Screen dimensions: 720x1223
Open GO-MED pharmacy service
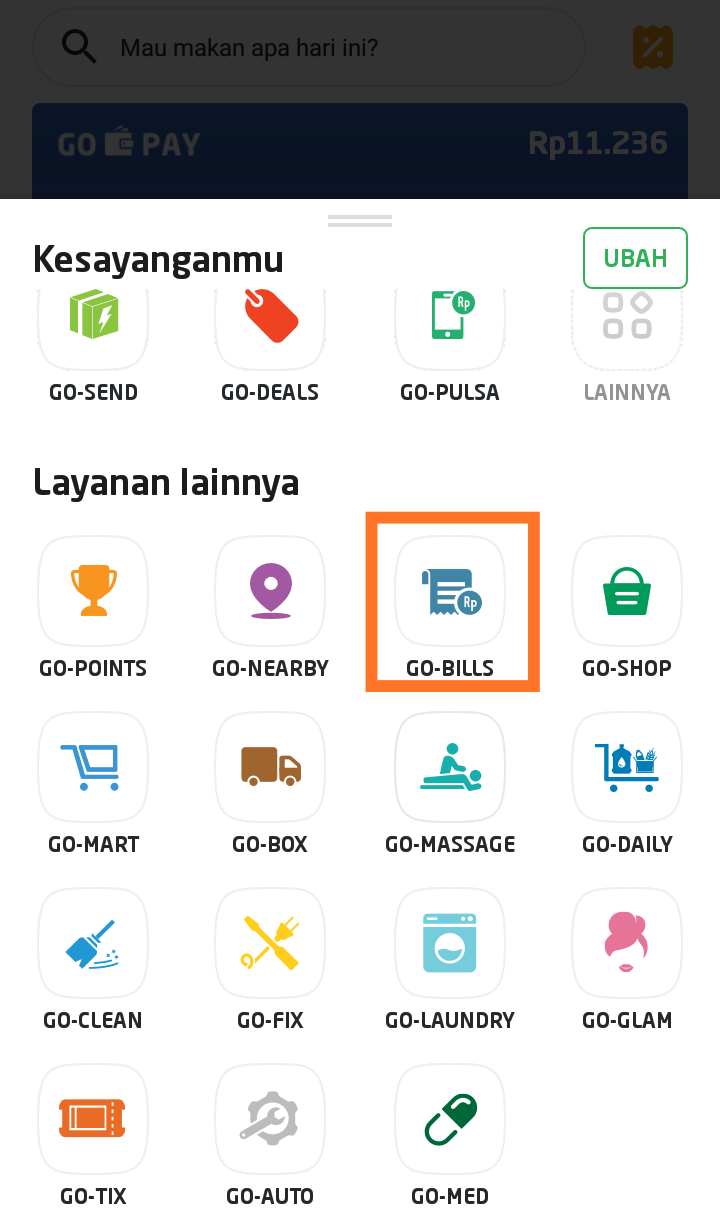(x=450, y=1120)
